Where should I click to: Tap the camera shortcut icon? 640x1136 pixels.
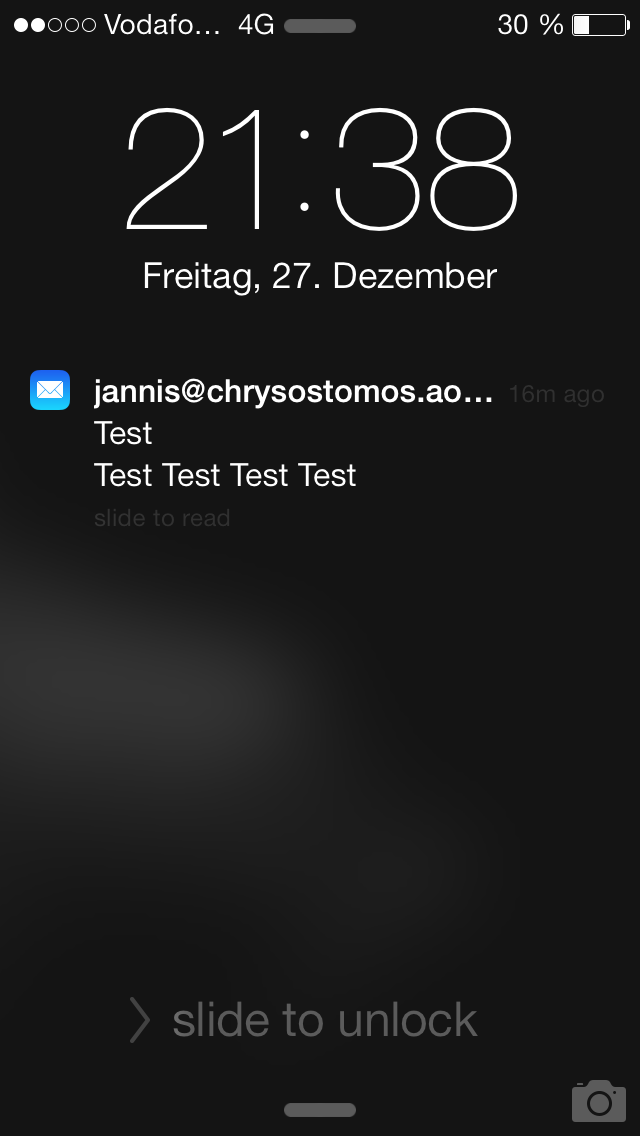[598, 1100]
